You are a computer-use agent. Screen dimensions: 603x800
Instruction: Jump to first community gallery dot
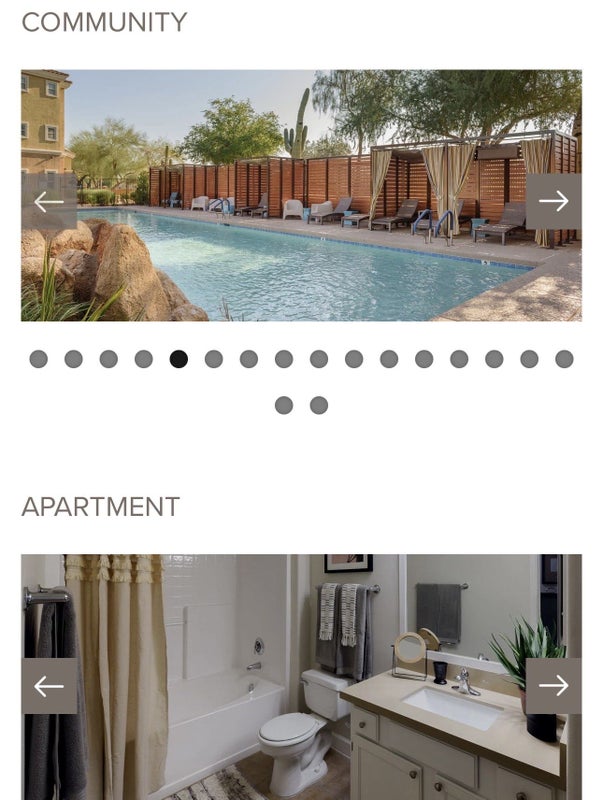click(x=38, y=359)
